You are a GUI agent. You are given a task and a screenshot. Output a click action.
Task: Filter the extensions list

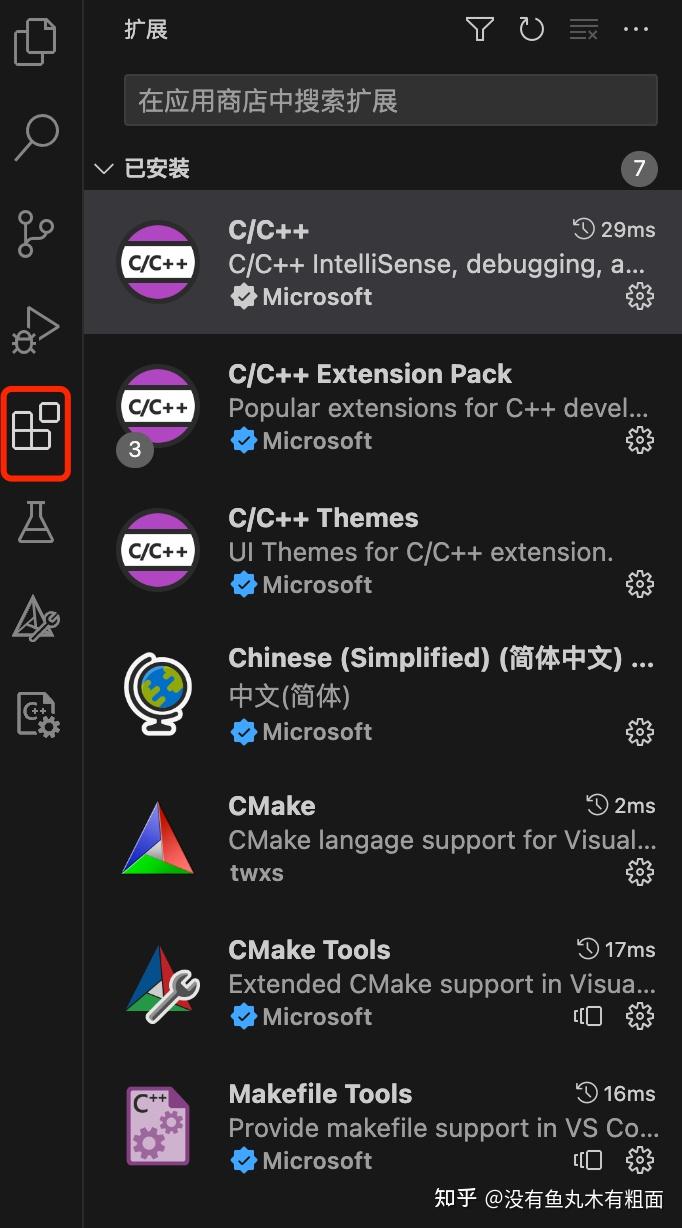point(480,30)
